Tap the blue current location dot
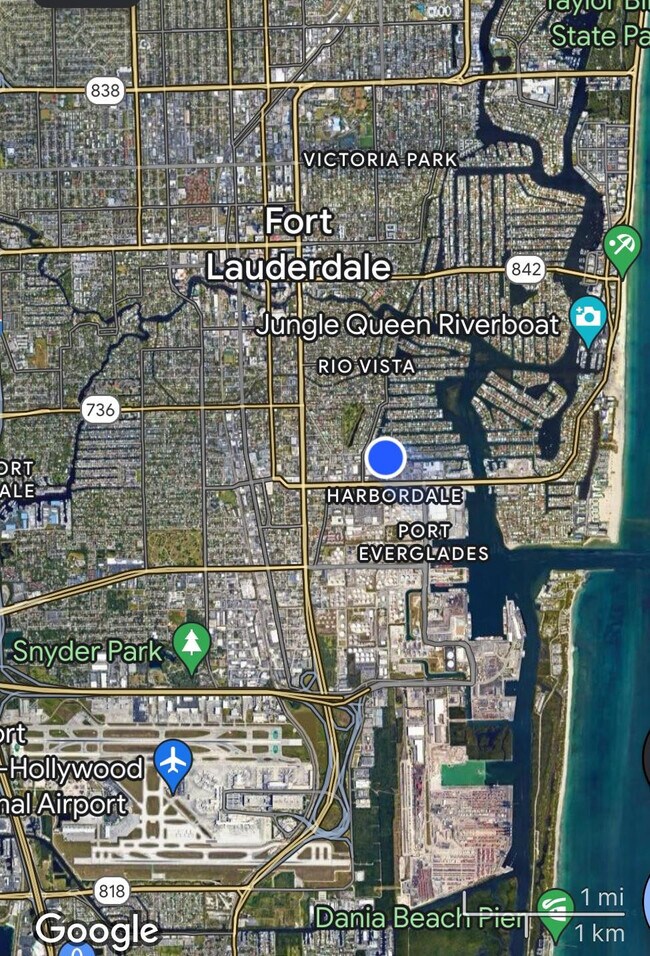Viewport: 650px width, 956px height. coord(385,457)
